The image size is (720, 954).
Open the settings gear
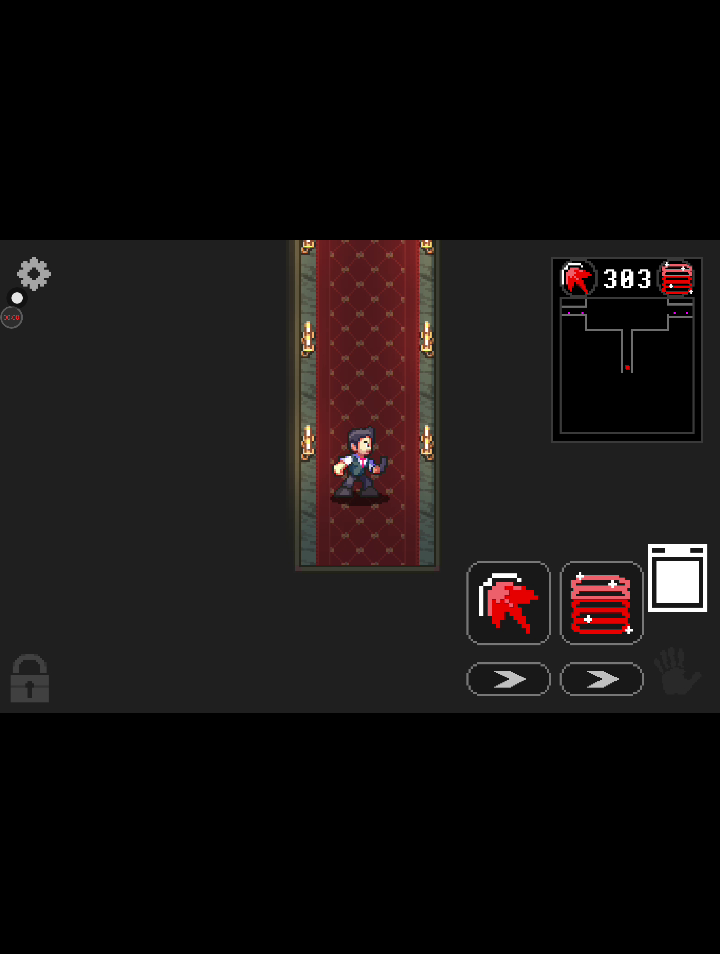coord(34,274)
